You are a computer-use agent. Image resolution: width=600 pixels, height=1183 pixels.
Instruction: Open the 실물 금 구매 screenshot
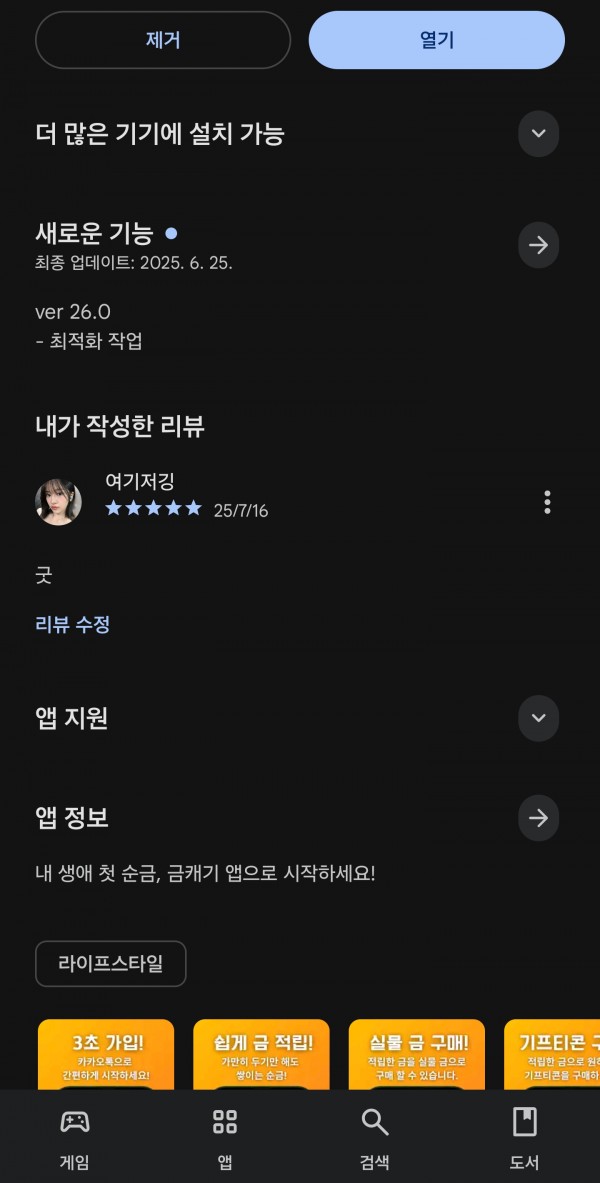click(416, 1054)
